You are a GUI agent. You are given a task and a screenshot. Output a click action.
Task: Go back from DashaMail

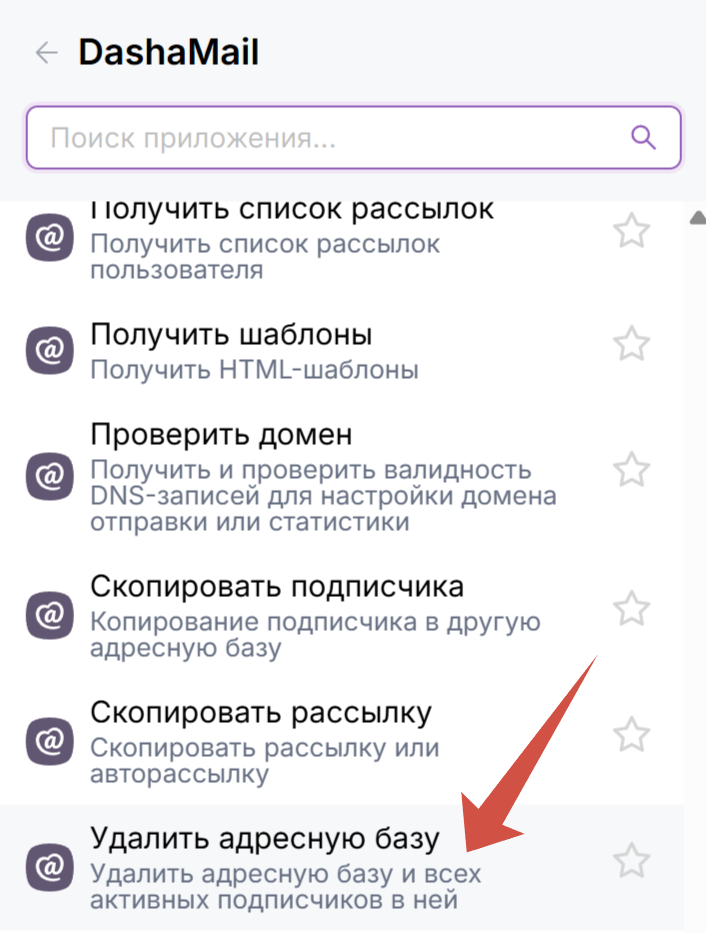pyautogui.click(x=46, y=53)
